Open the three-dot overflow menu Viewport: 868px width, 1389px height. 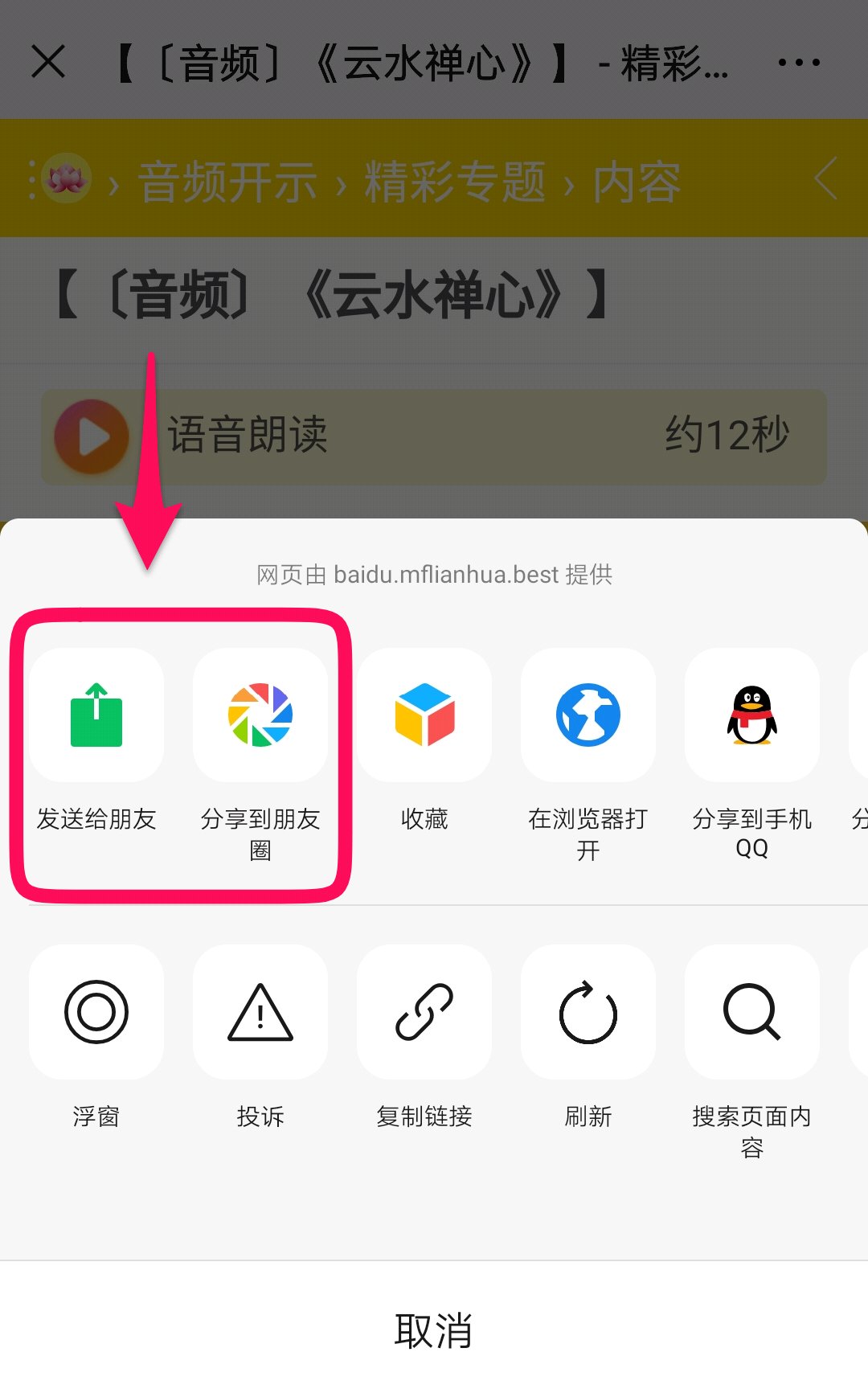(x=799, y=62)
